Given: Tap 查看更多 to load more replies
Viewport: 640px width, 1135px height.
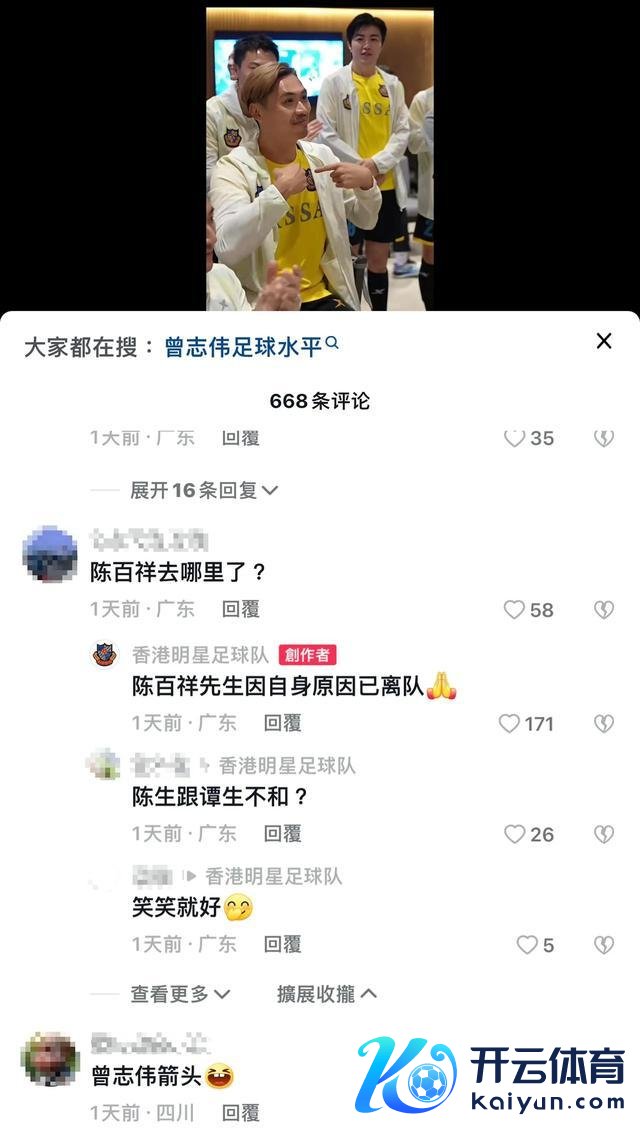Looking at the screenshot, I should click(x=180, y=994).
